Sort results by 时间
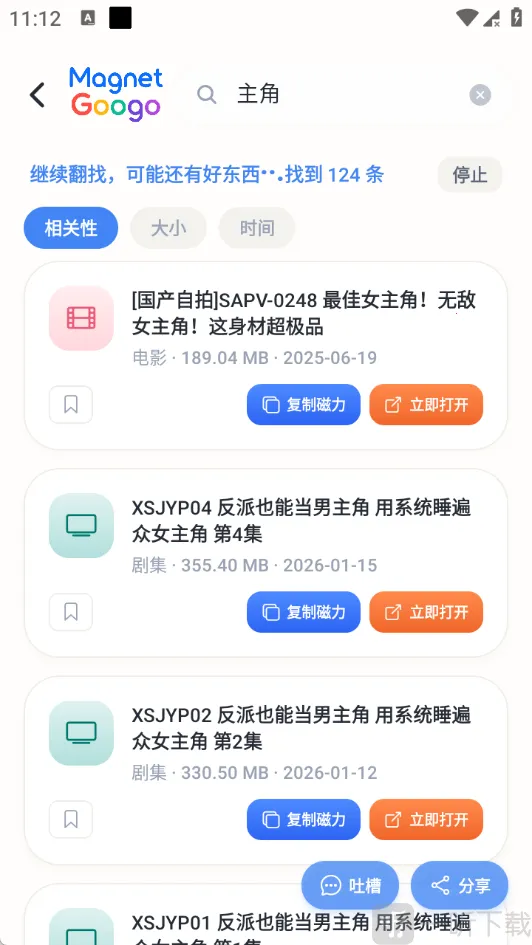The width and height of the screenshot is (532, 945). coord(257,228)
